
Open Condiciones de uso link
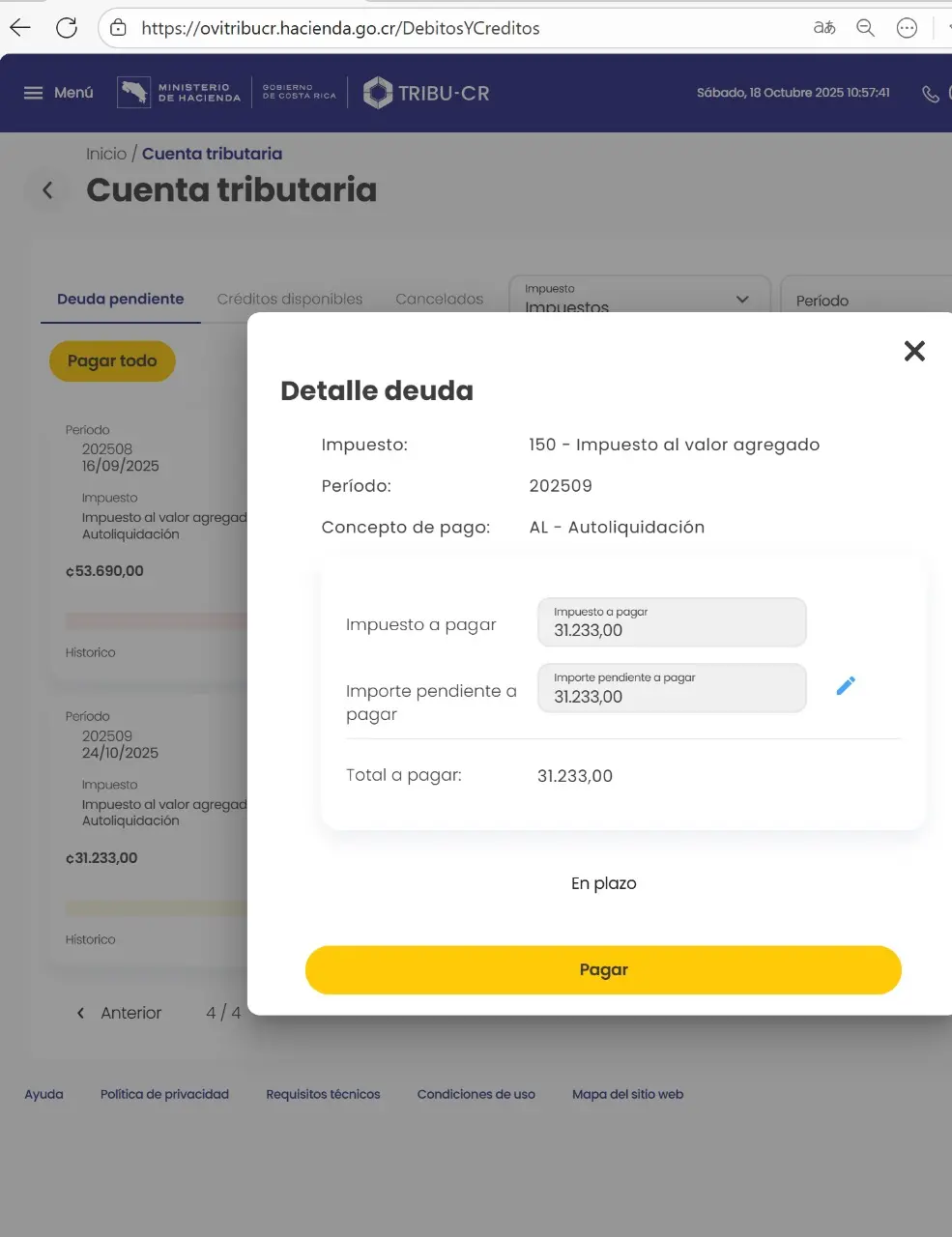476,1094
